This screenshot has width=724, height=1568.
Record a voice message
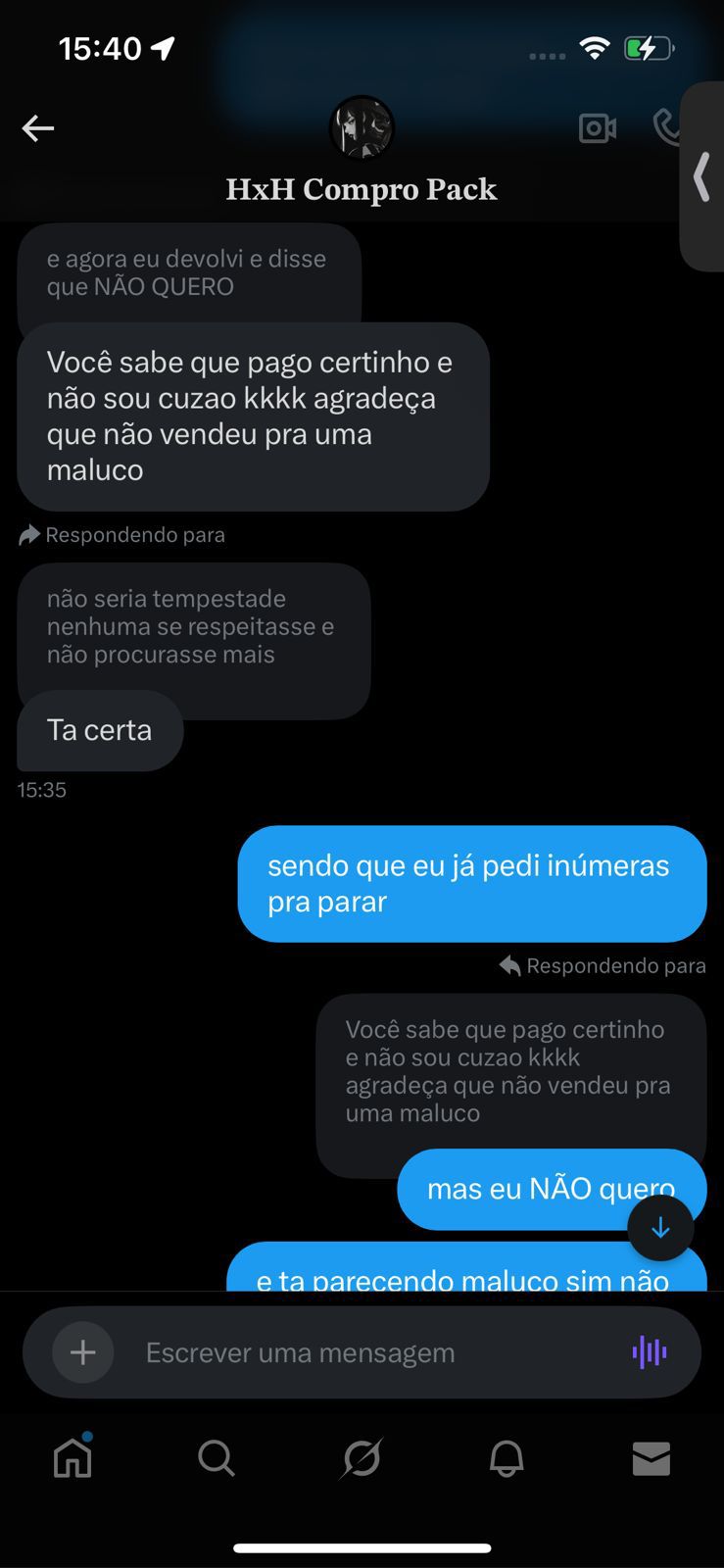(x=649, y=1352)
